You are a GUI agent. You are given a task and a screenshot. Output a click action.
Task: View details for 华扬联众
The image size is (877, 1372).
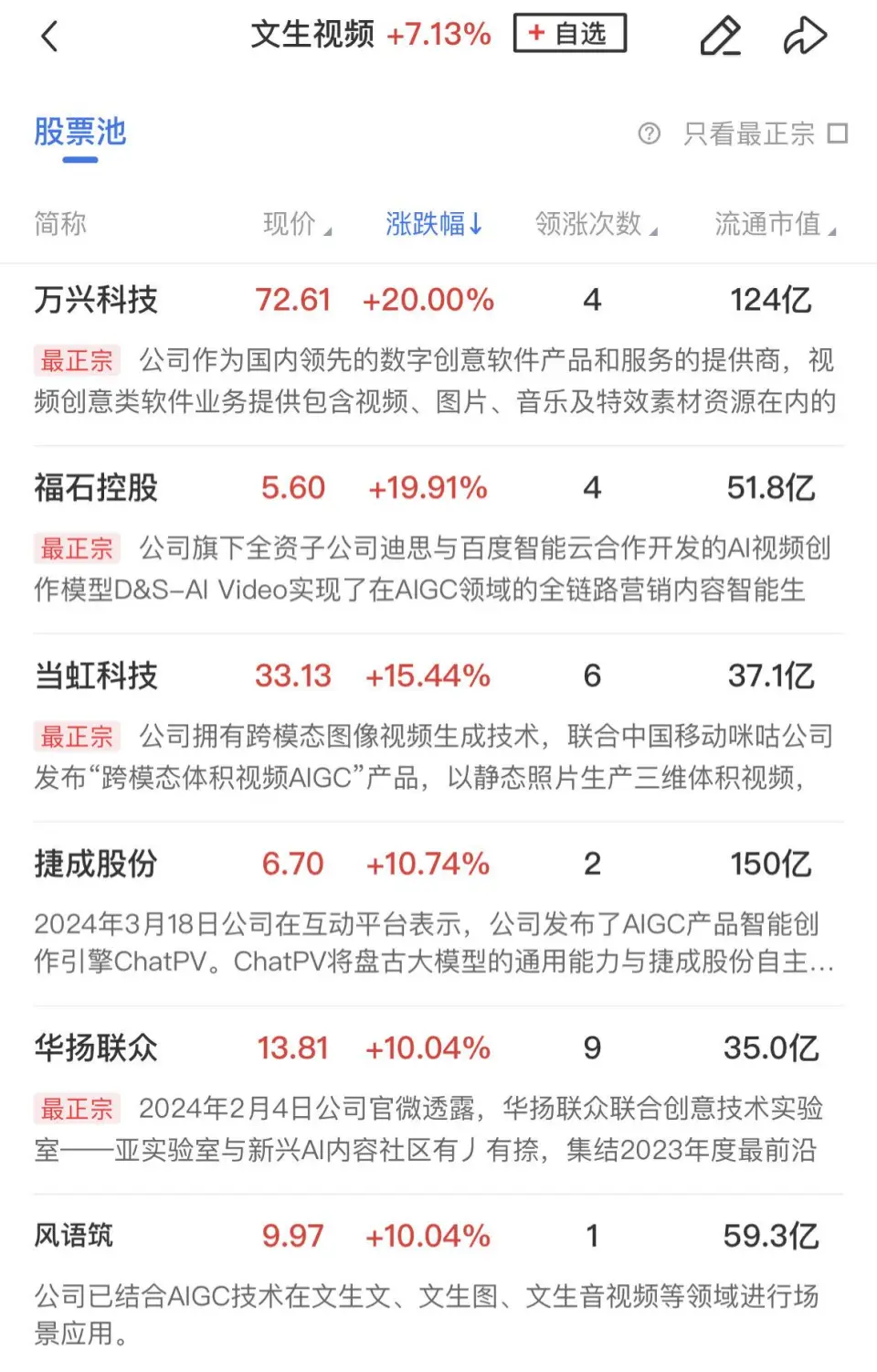tap(96, 1048)
